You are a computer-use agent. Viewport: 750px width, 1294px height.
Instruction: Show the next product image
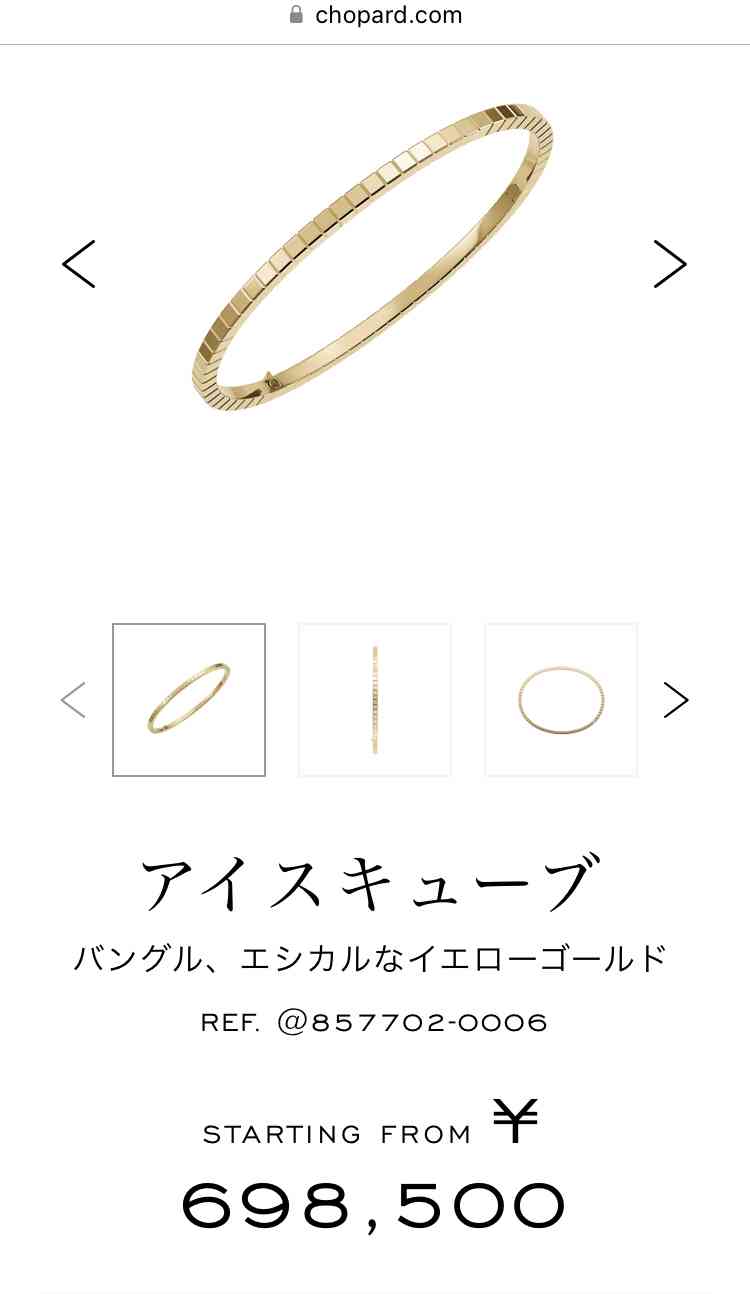[x=670, y=264]
